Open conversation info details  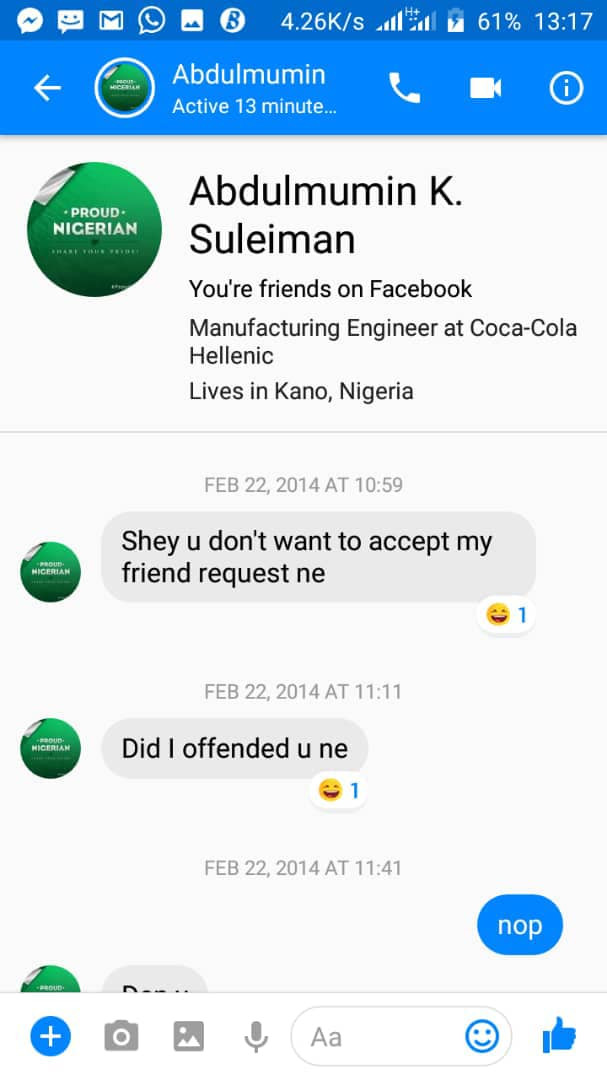click(x=565, y=89)
